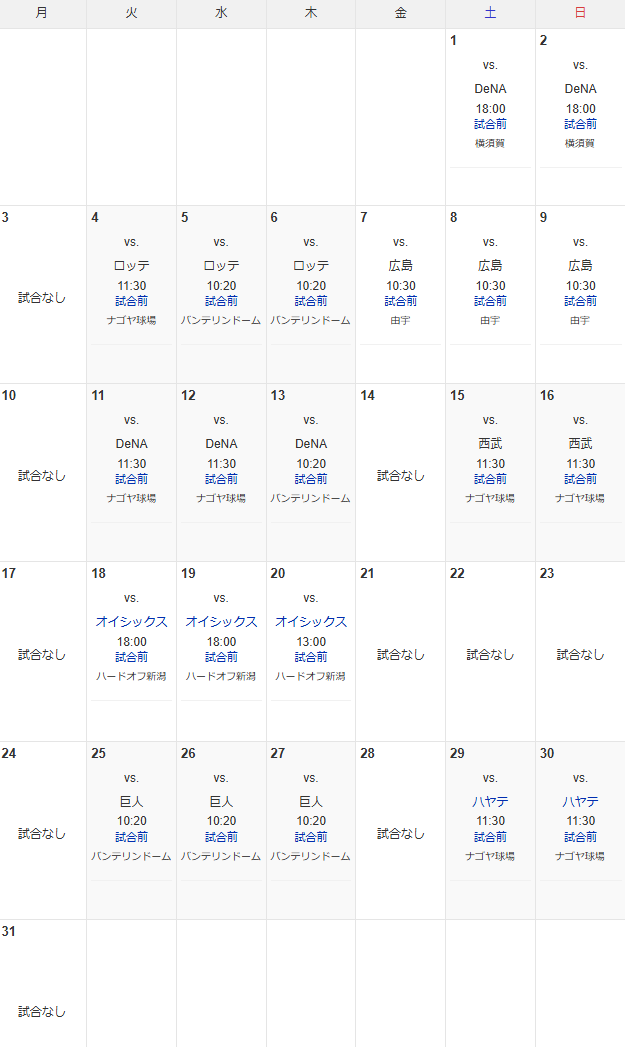625x1047 pixels.
Task: Open 試合前 link for the 1st DeNA game
Action: click(x=490, y=124)
